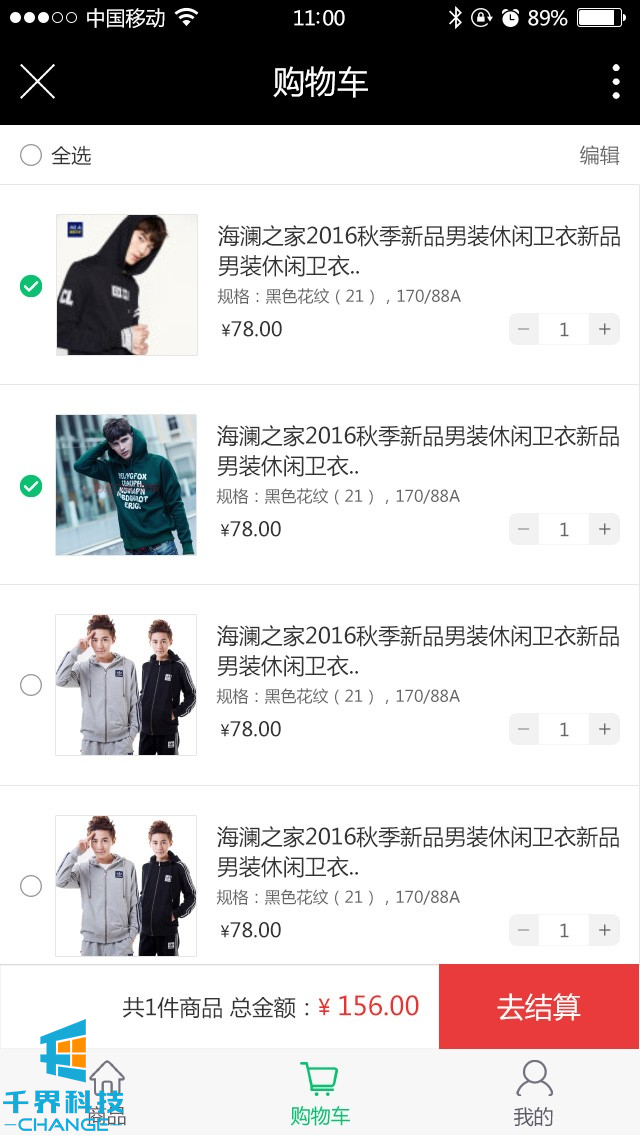This screenshot has width=640, height=1135.
Task: Deselect the green hoodie item
Action: point(31,486)
